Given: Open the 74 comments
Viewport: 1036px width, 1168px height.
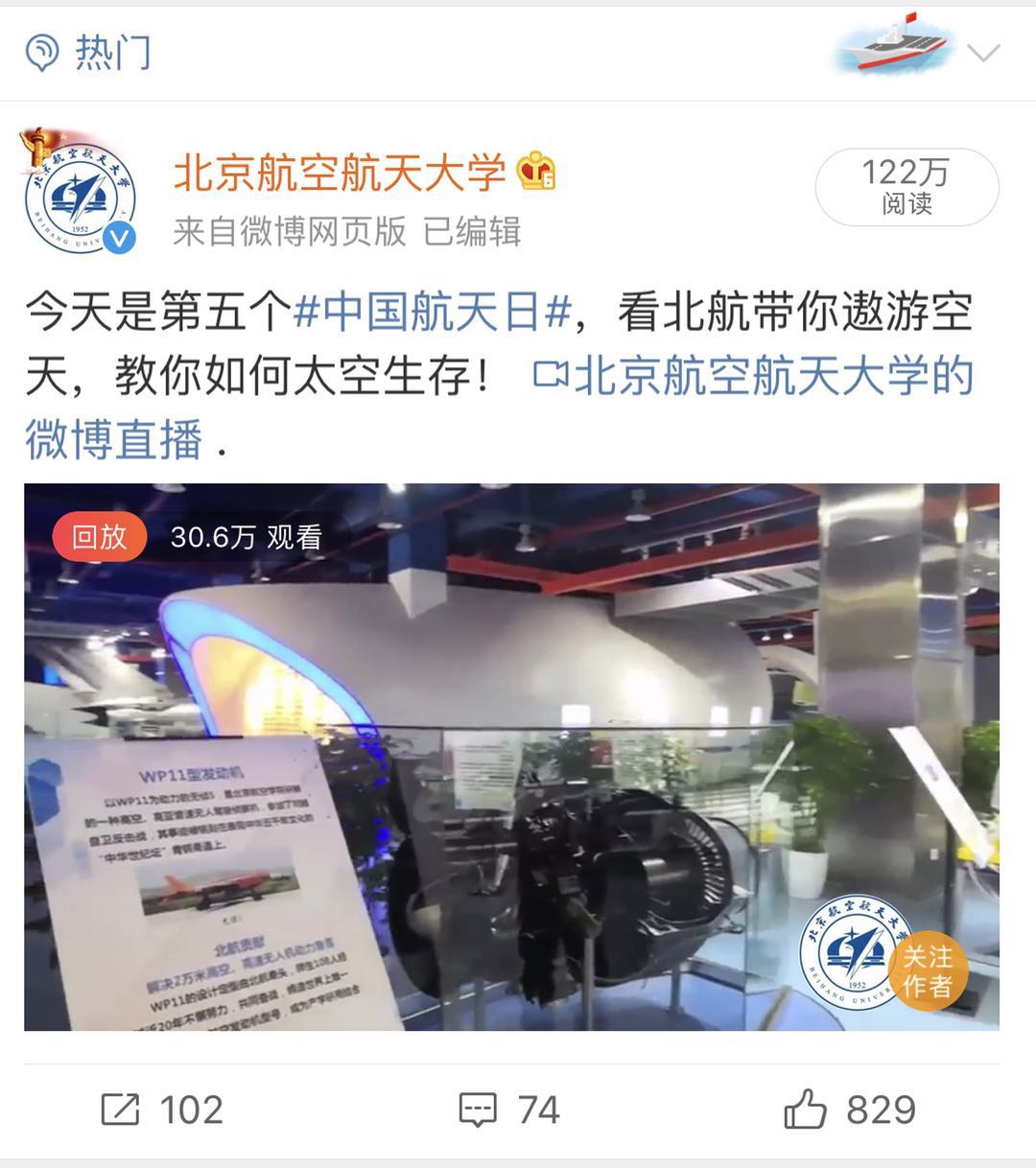Looking at the screenshot, I should click(x=509, y=1110).
